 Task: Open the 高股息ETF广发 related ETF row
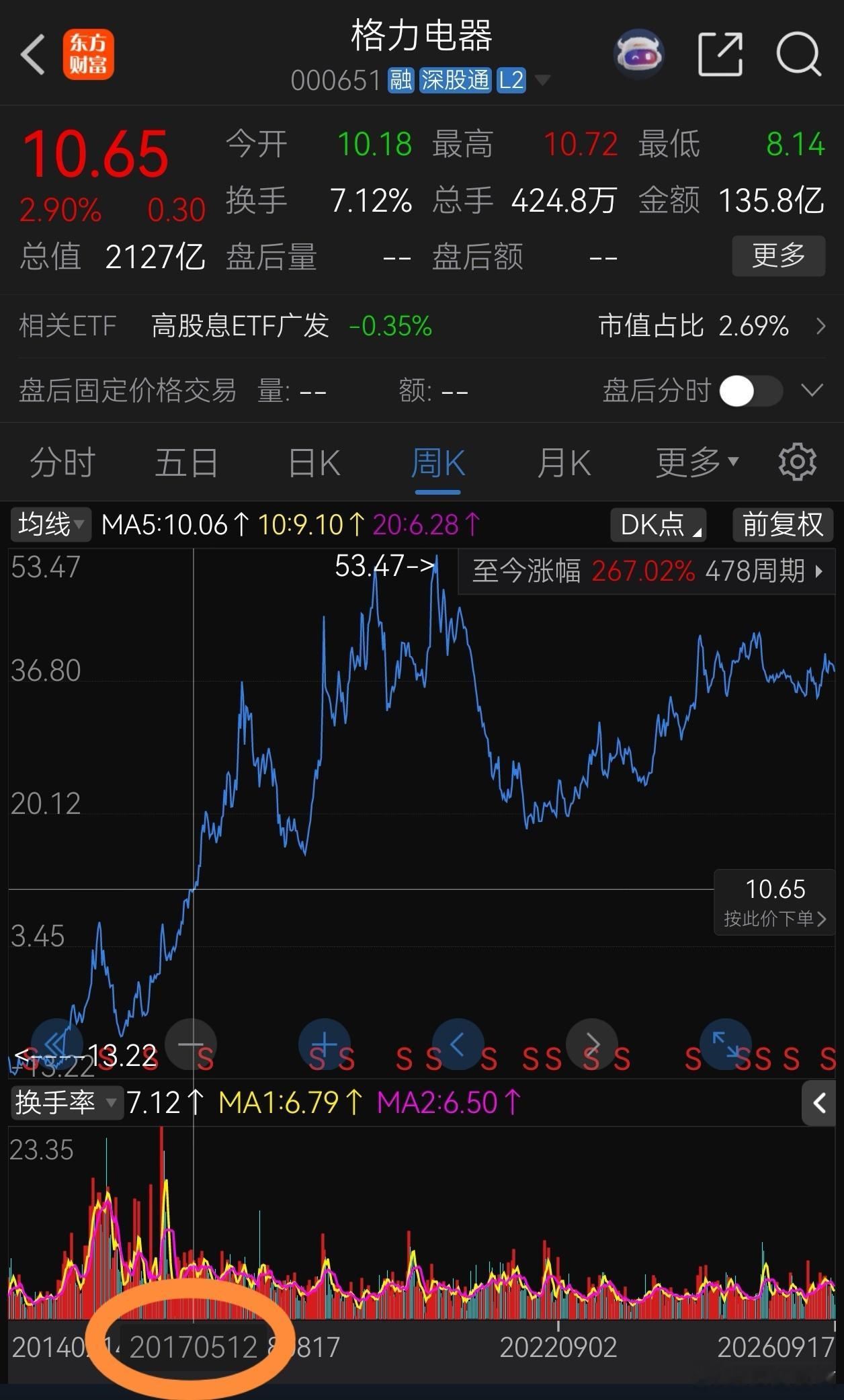(422, 326)
